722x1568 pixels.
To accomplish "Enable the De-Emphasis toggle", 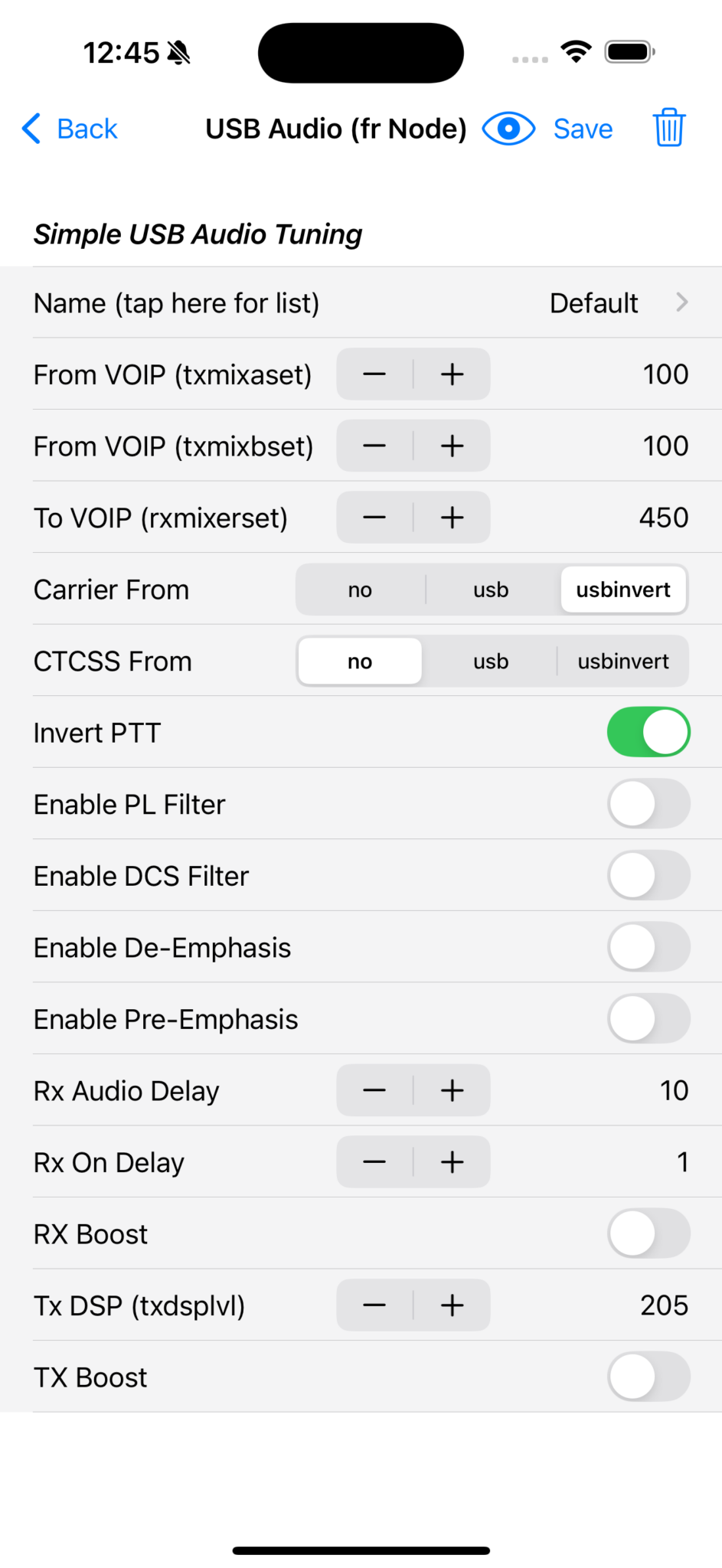I will pyautogui.click(x=648, y=947).
